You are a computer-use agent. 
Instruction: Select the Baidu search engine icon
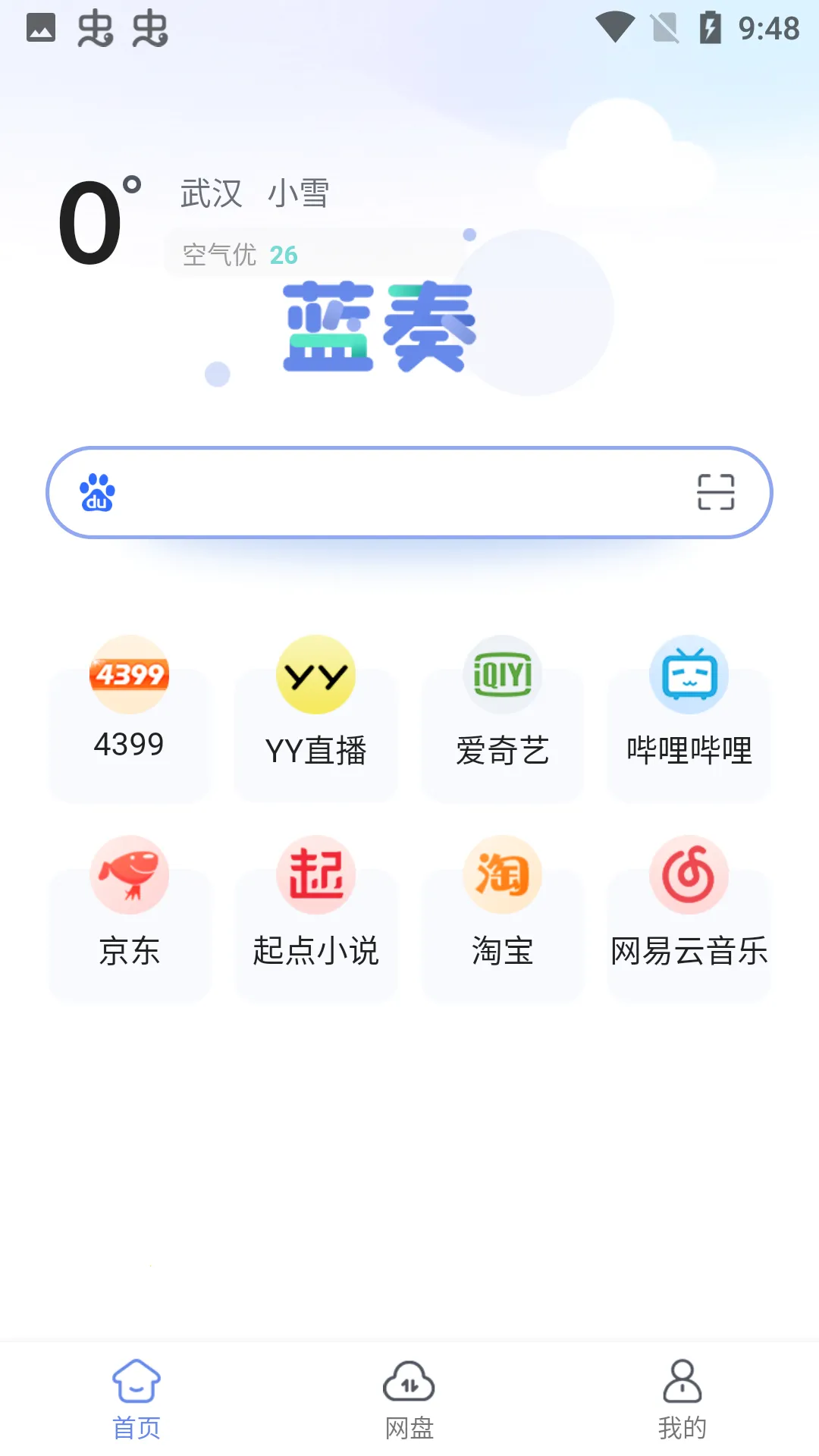pos(97,492)
